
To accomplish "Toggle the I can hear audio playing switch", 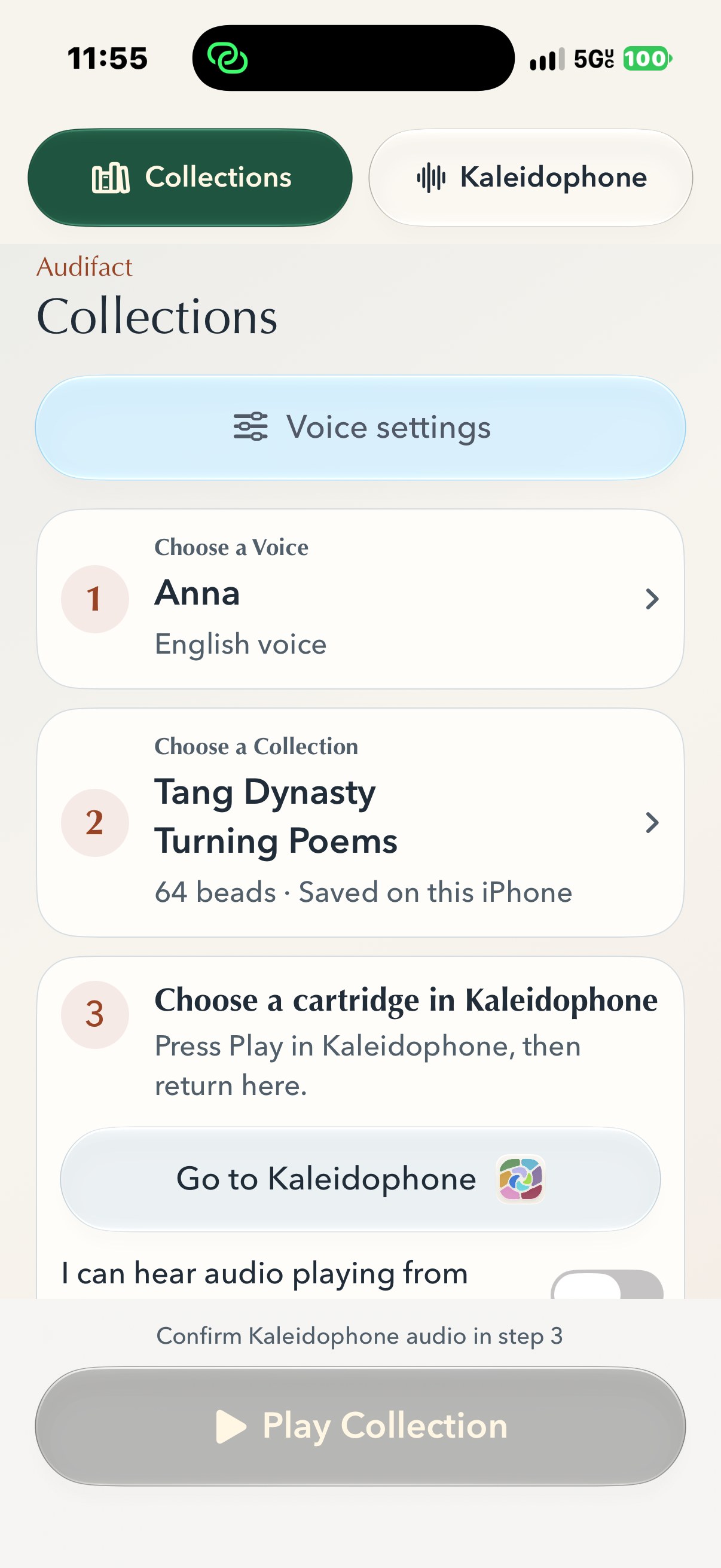I will coord(607,1285).
